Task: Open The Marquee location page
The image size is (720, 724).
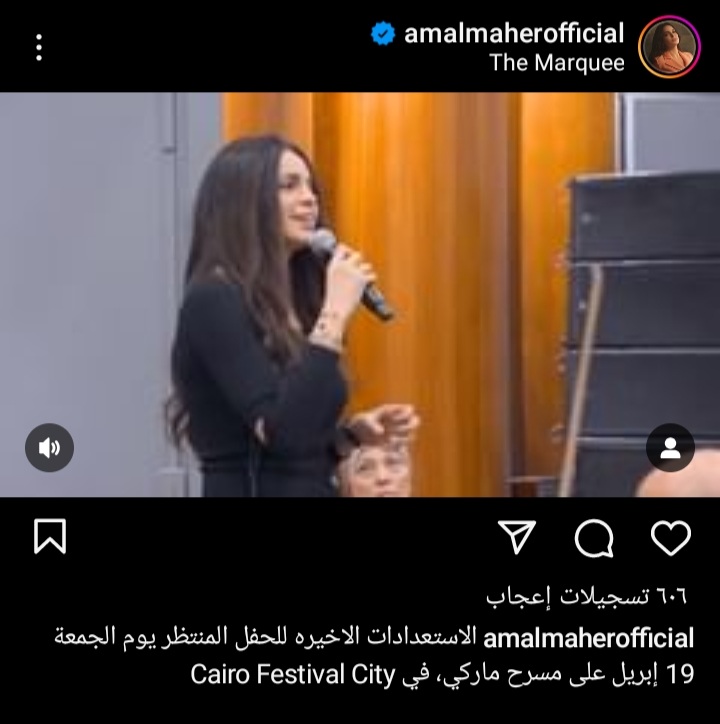Action: 556,63
